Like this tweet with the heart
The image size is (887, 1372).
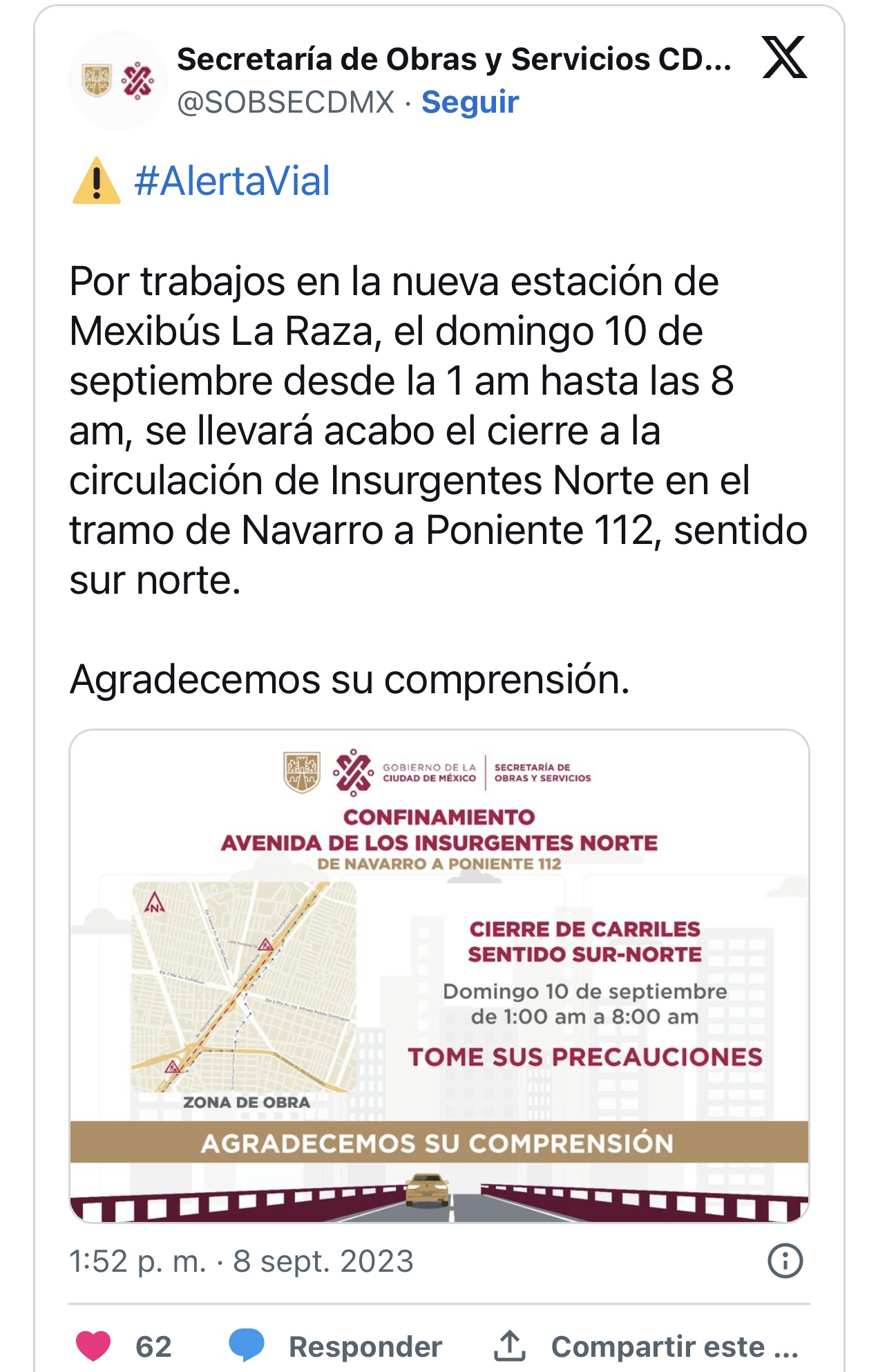click(94, 1346)
